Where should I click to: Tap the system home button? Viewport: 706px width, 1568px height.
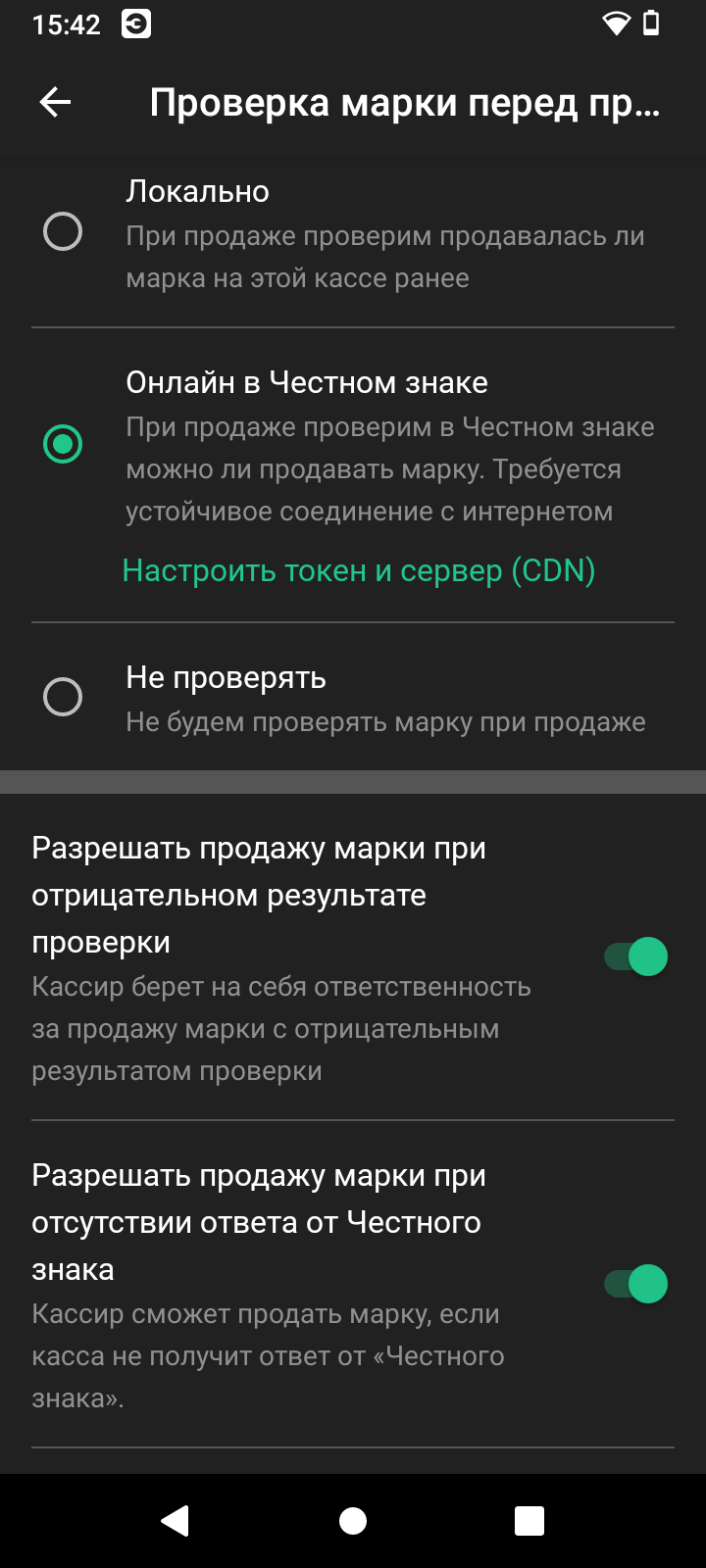[353, 1521]
